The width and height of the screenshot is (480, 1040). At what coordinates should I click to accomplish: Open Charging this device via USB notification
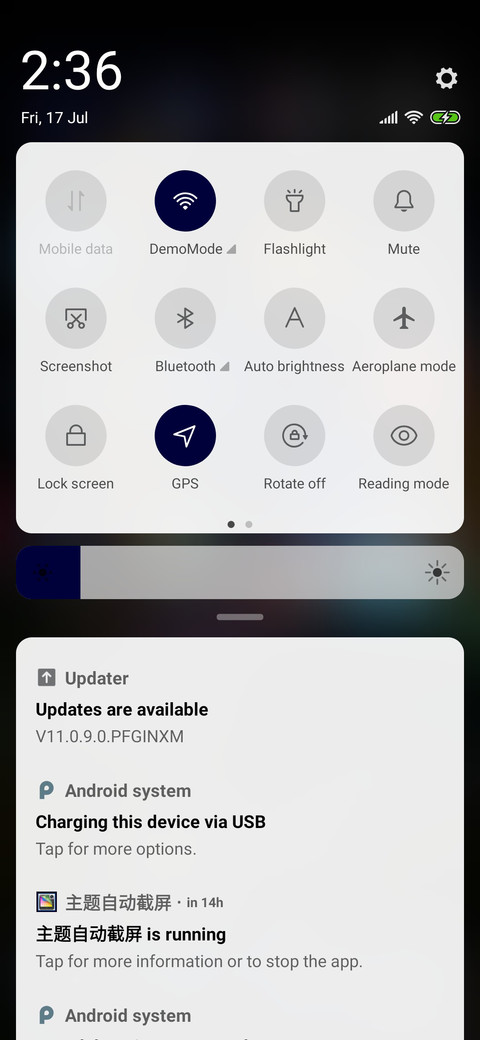[240, 820]
